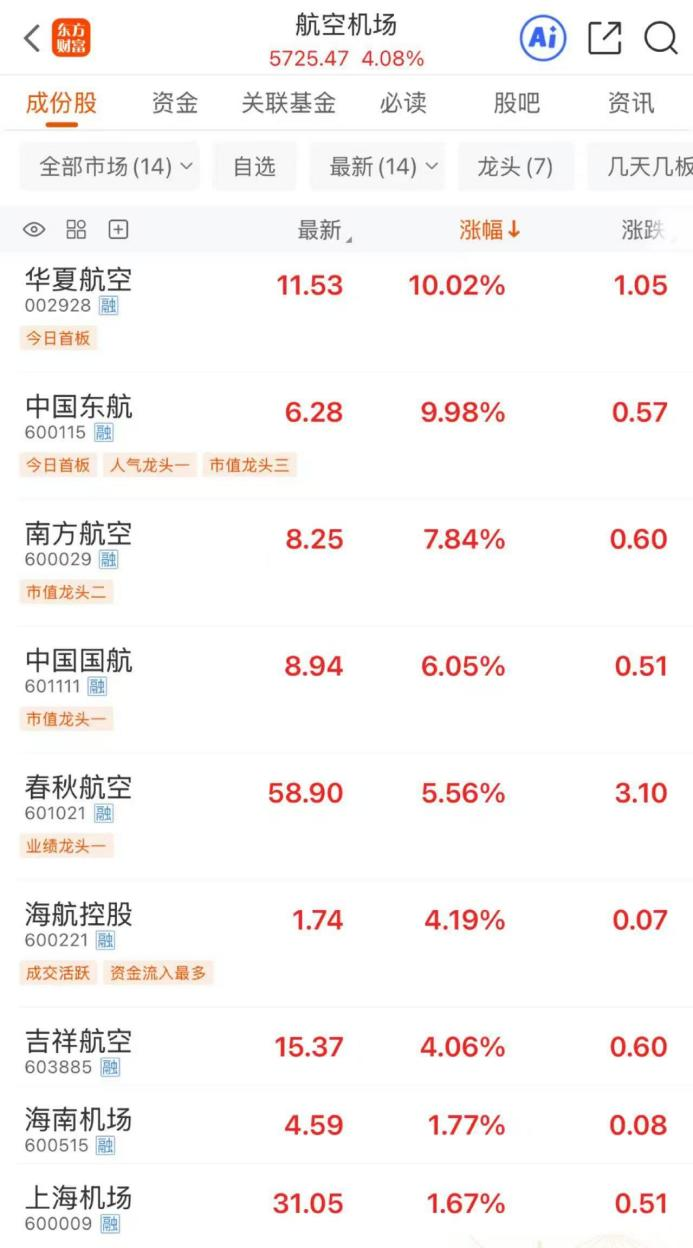This screenshot has width=693, height=1248.
Task: View 上海机场 stock row
Action: (78, 1198)
